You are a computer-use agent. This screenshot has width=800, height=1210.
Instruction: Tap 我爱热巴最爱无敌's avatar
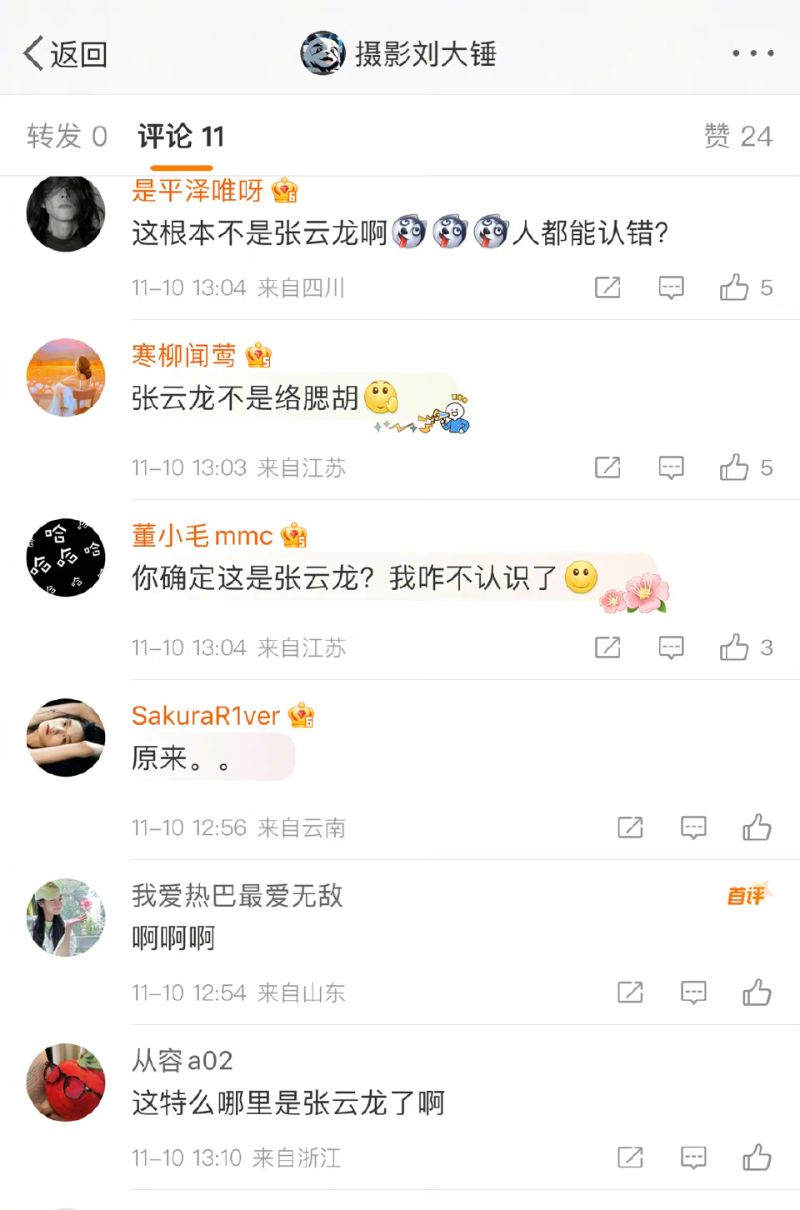pyautogui.click(x=66, y=918)
